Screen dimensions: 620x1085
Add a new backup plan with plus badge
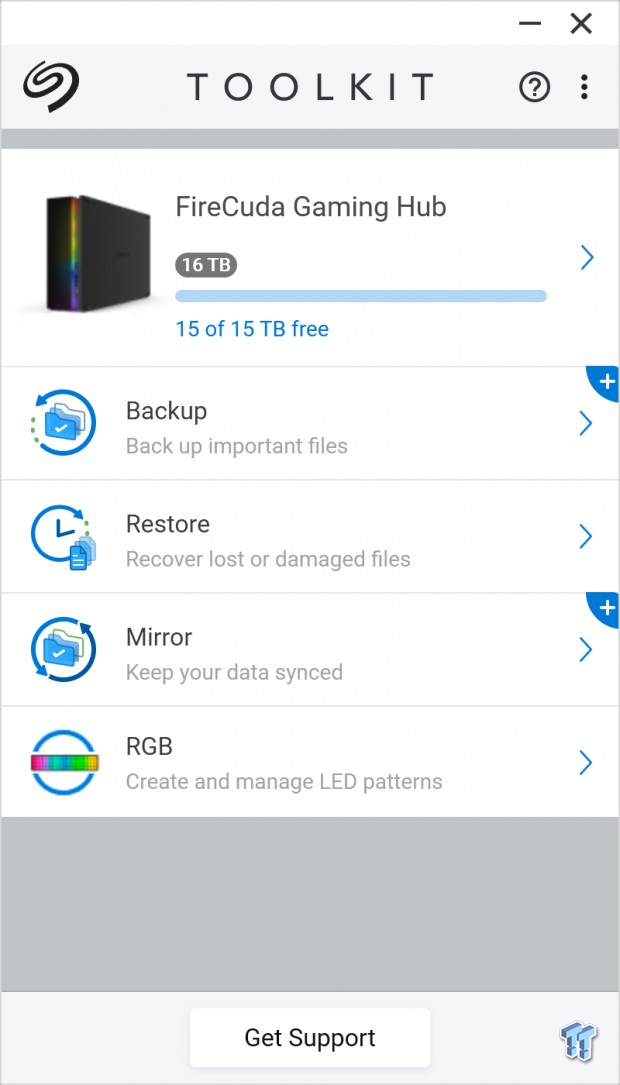pos(603,383)
